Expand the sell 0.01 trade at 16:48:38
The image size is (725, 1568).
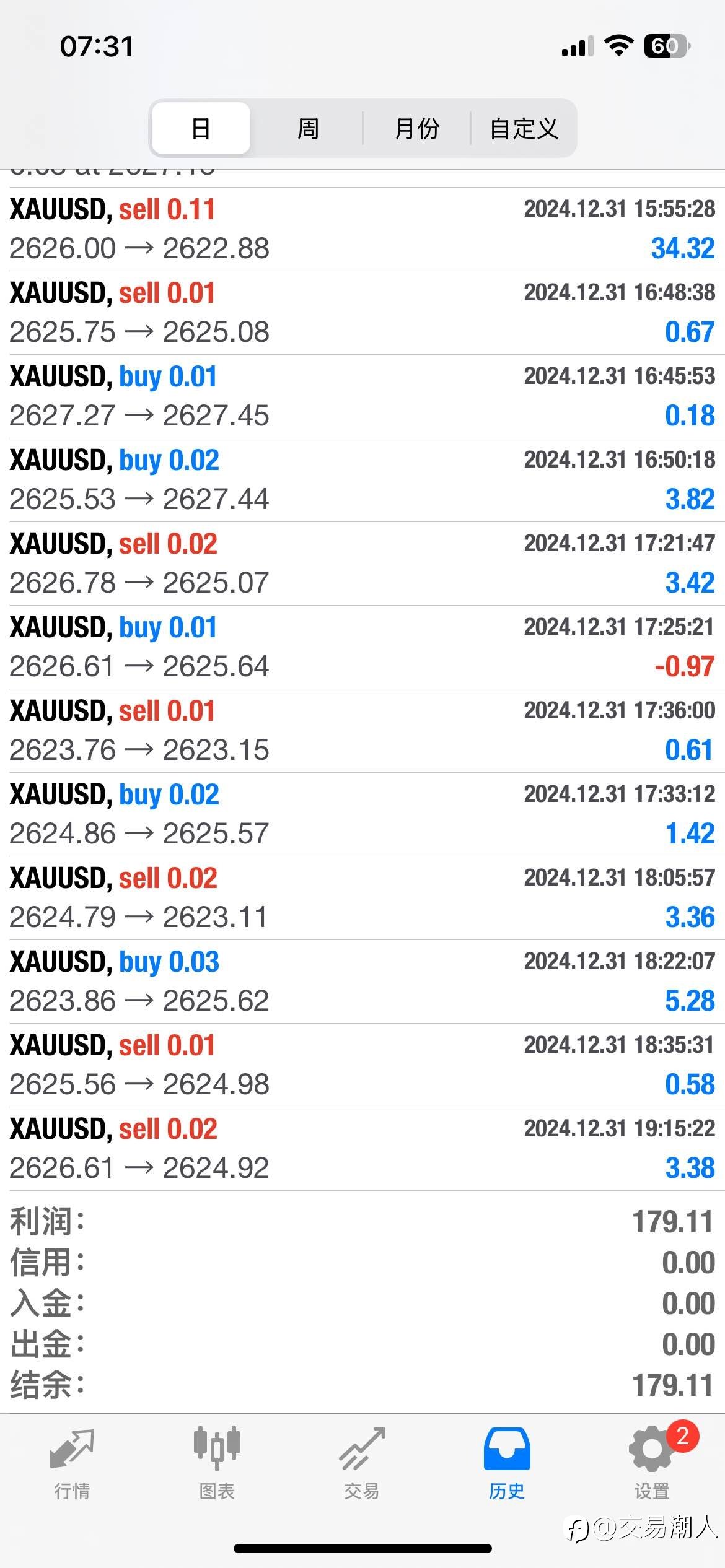coord(362,313)
